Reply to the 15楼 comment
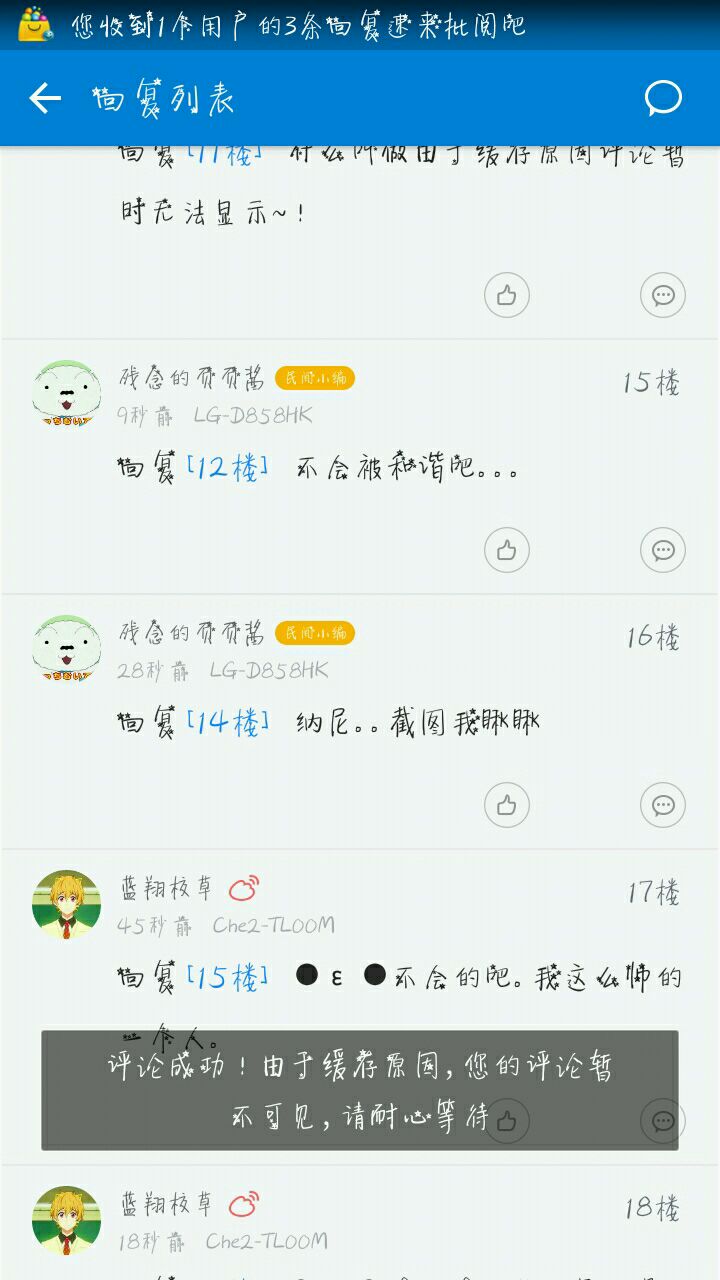The width and height of the screenshot is (720, 1280). [663, 550]
